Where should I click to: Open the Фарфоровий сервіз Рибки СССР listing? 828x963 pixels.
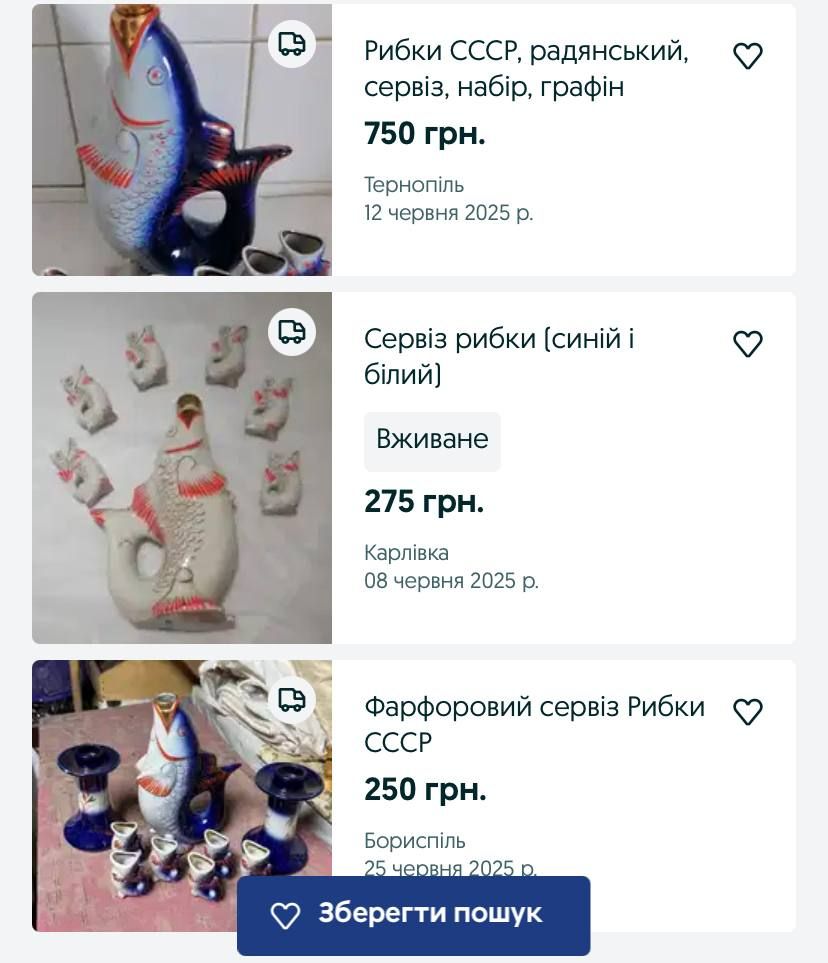[x=534, y=725]
